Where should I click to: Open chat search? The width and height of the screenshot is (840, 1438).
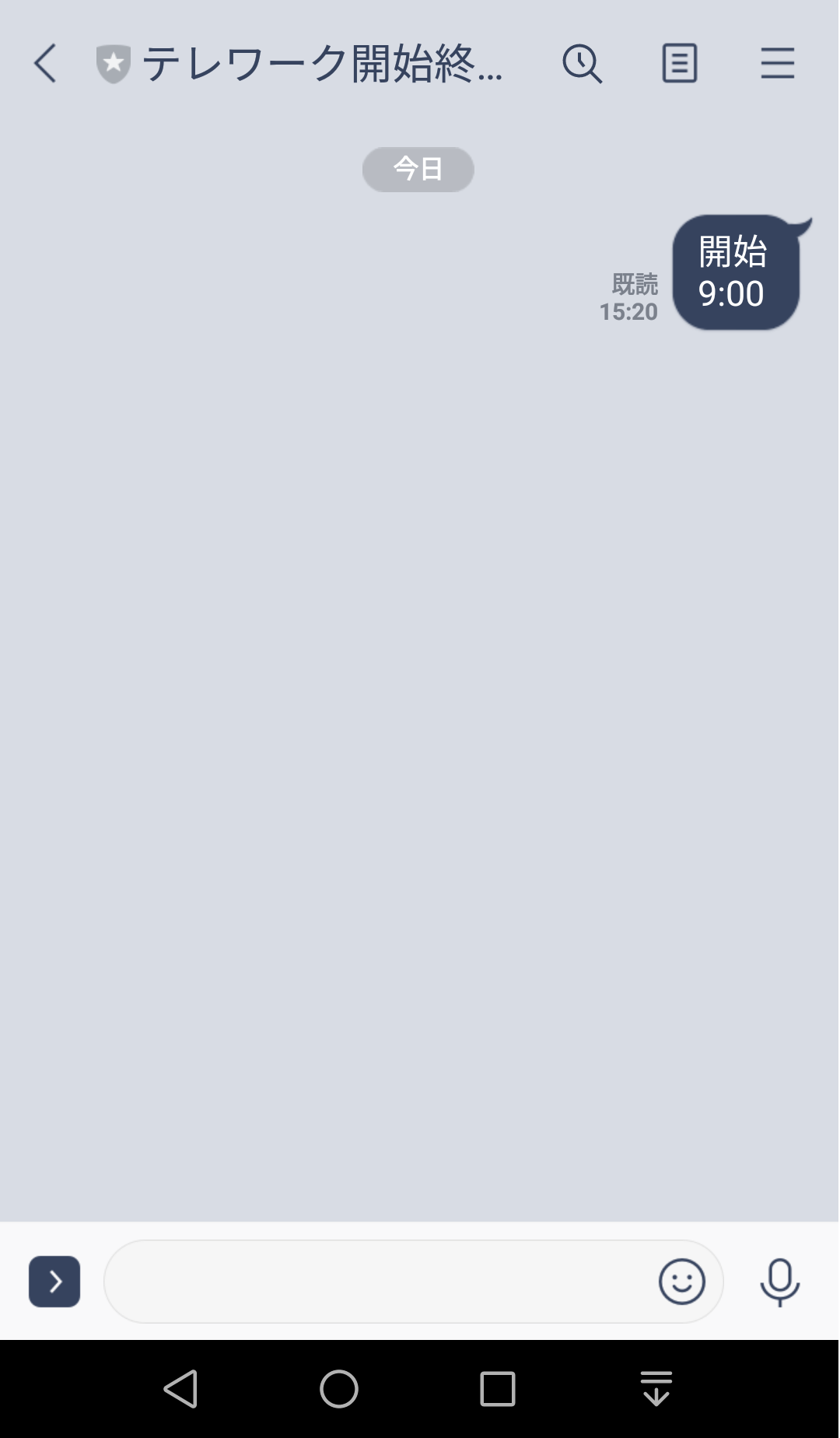tap(583, 64)
